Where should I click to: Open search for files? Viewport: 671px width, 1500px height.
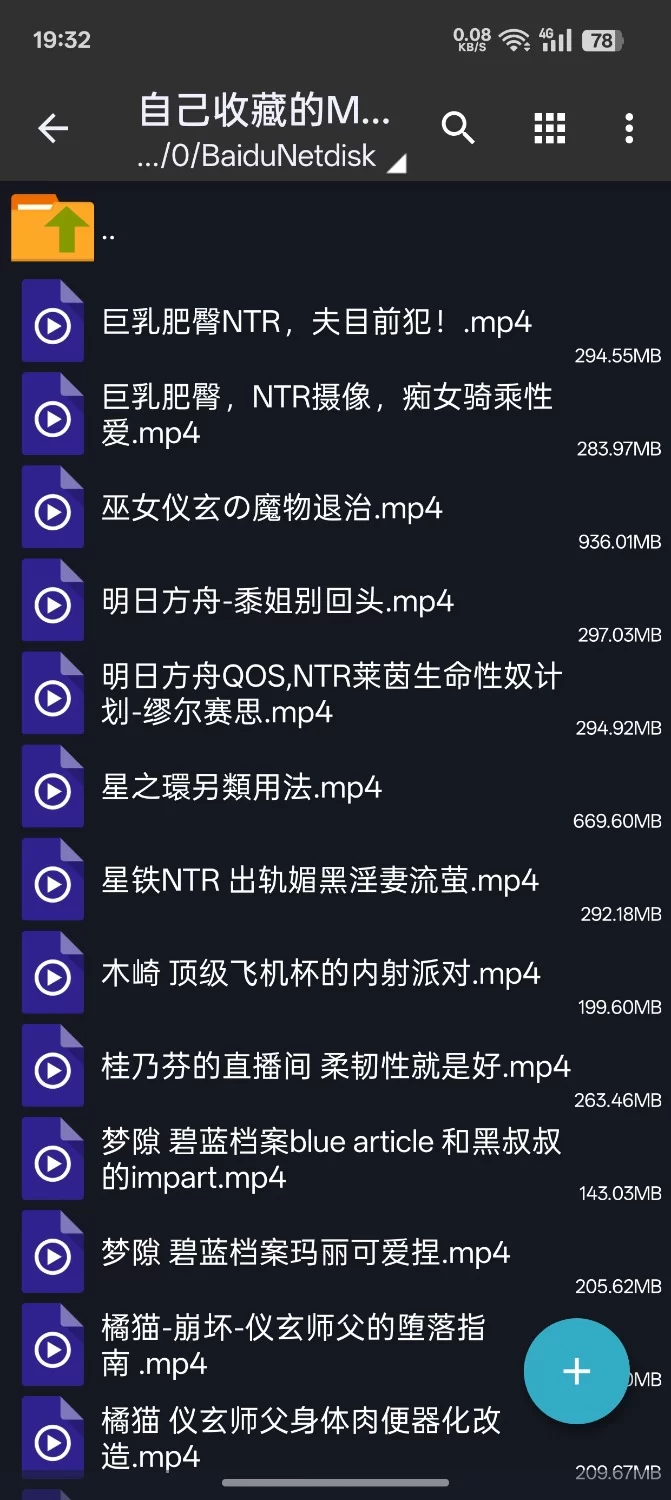click(458, 128)
